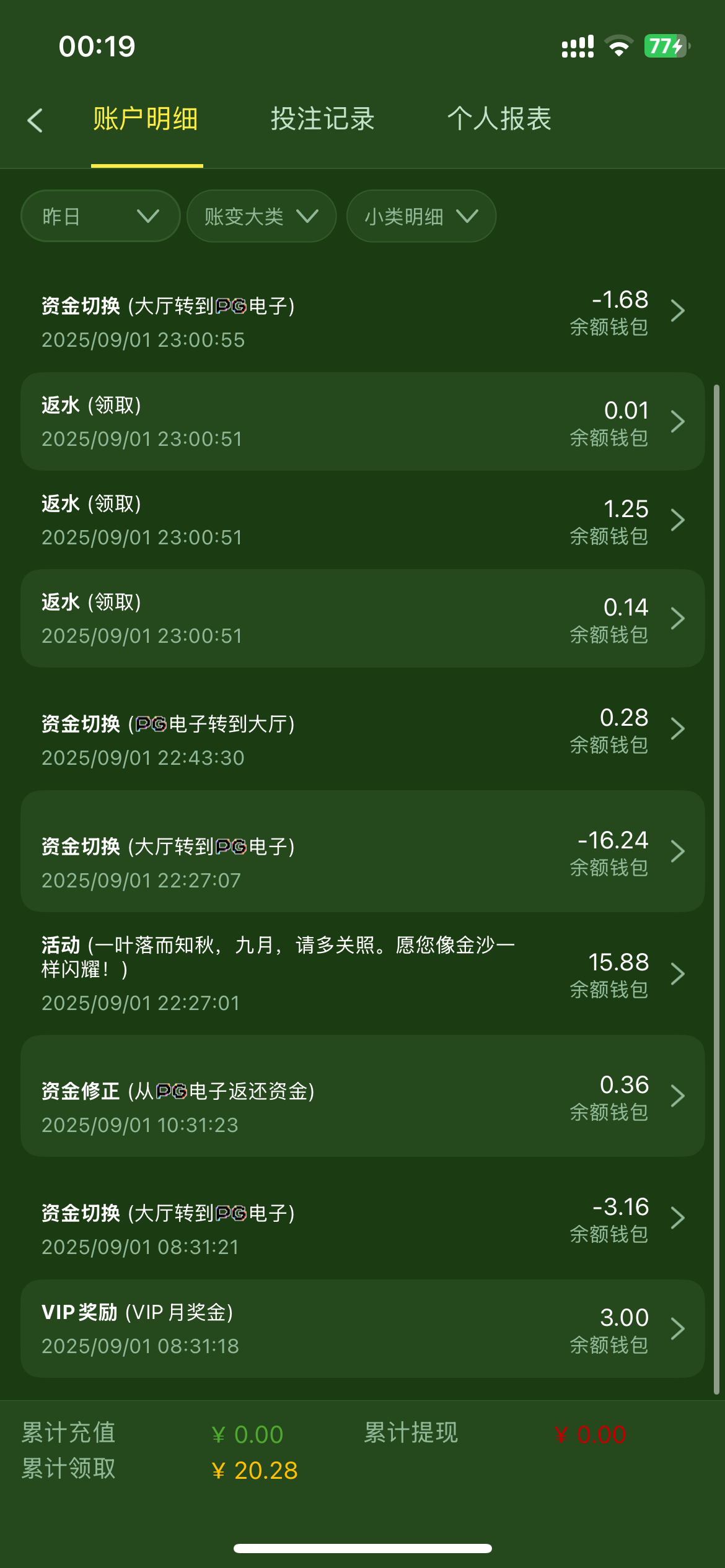Viewport: 725px width, 1568px height.
Task: Go back using the top-left arrow
Action: tap(35, 120)
